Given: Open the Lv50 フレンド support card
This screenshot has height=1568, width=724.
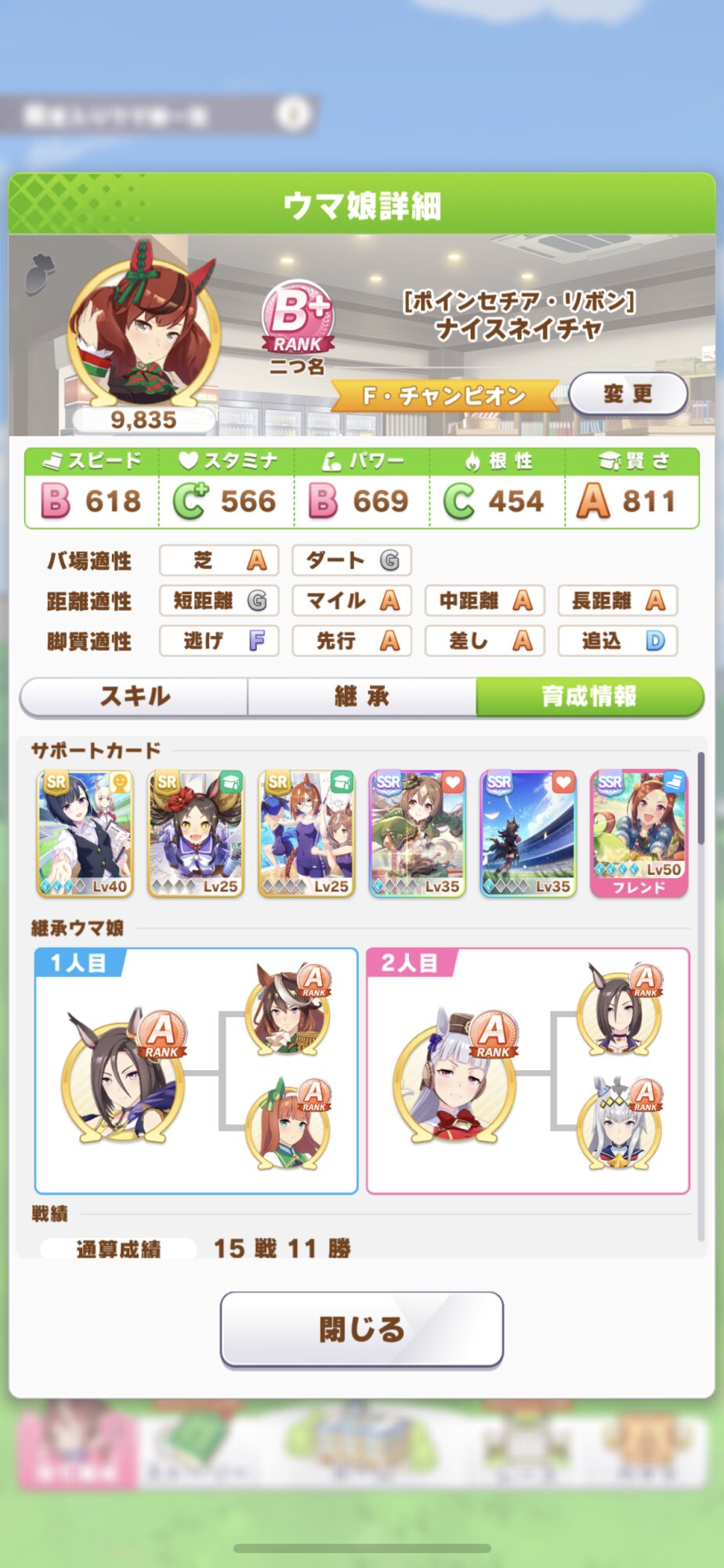Looking at the screenshot, I should (x=639, y=833).
